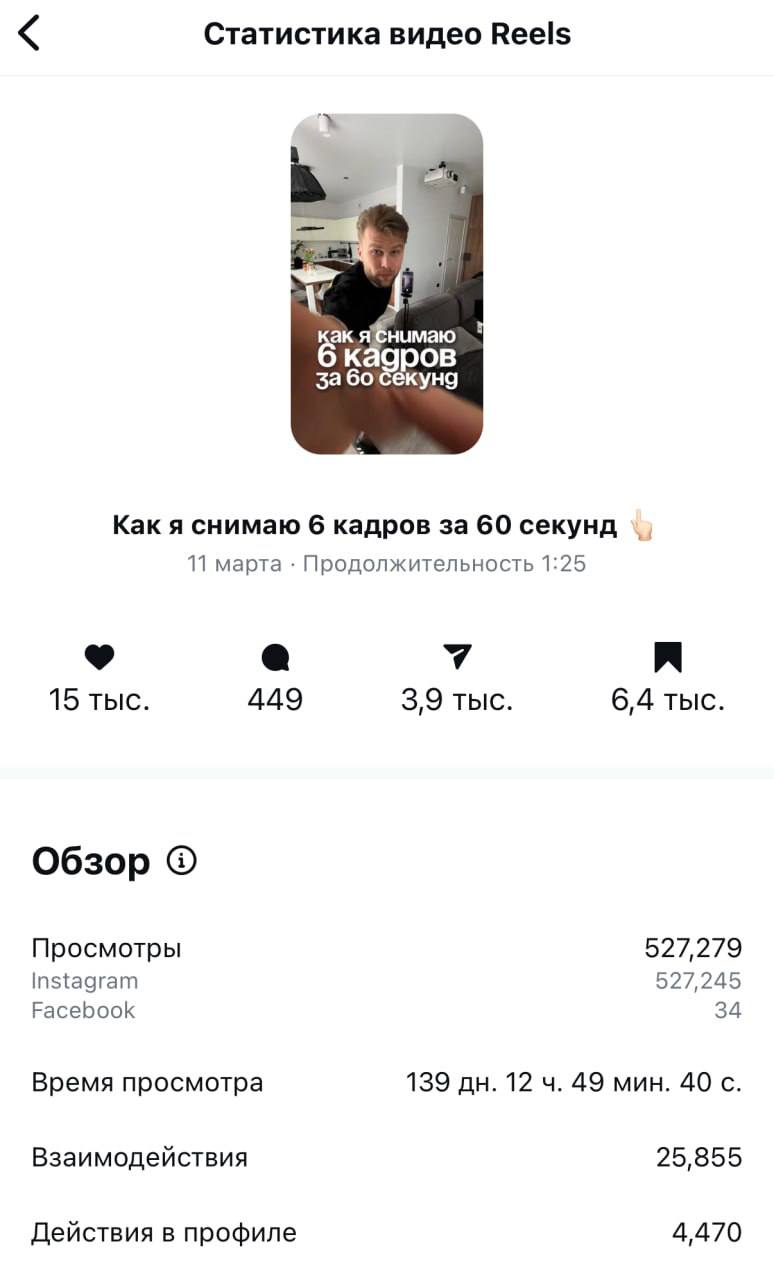
Task: Open the Reels video preview thumbnail
Action: tap(386, 284)
